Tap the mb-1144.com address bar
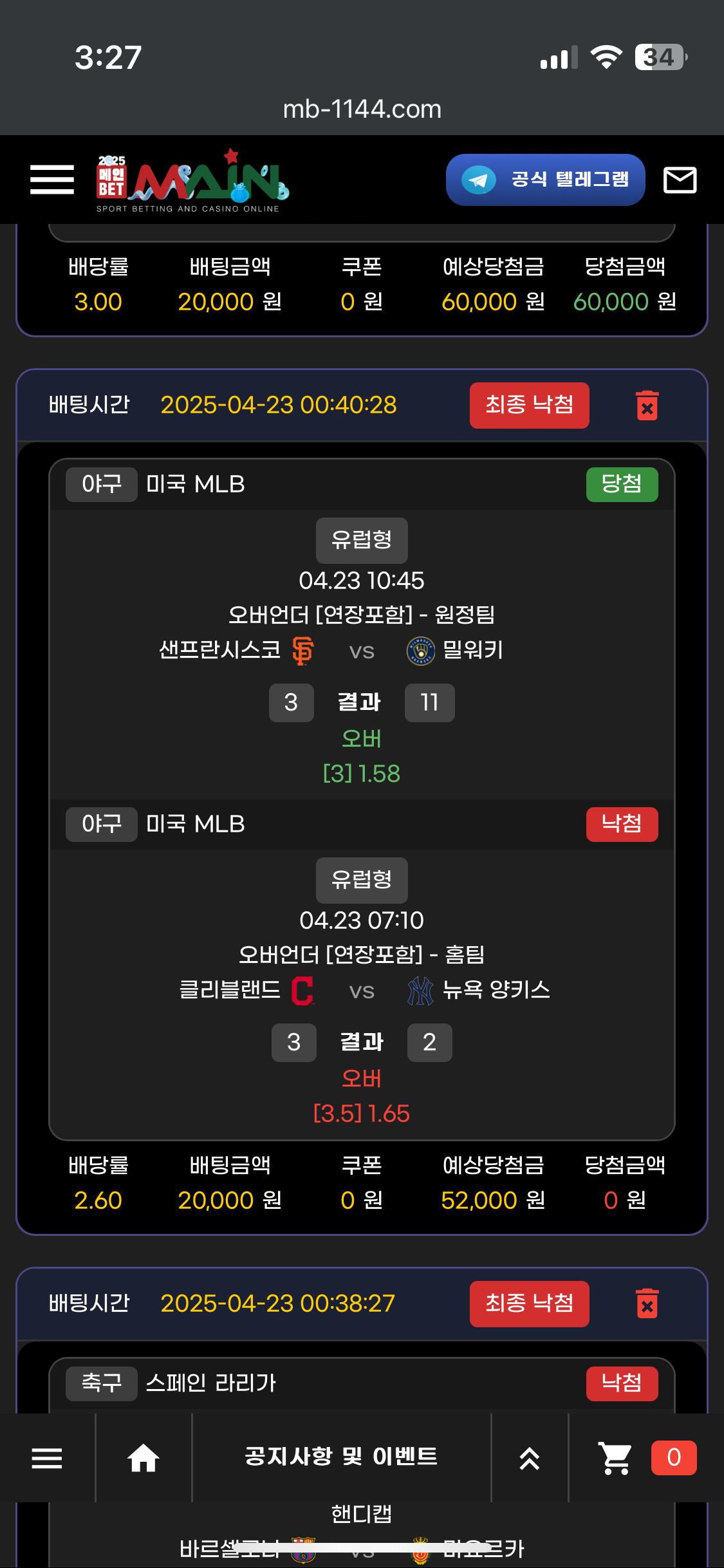 (362, 109)
